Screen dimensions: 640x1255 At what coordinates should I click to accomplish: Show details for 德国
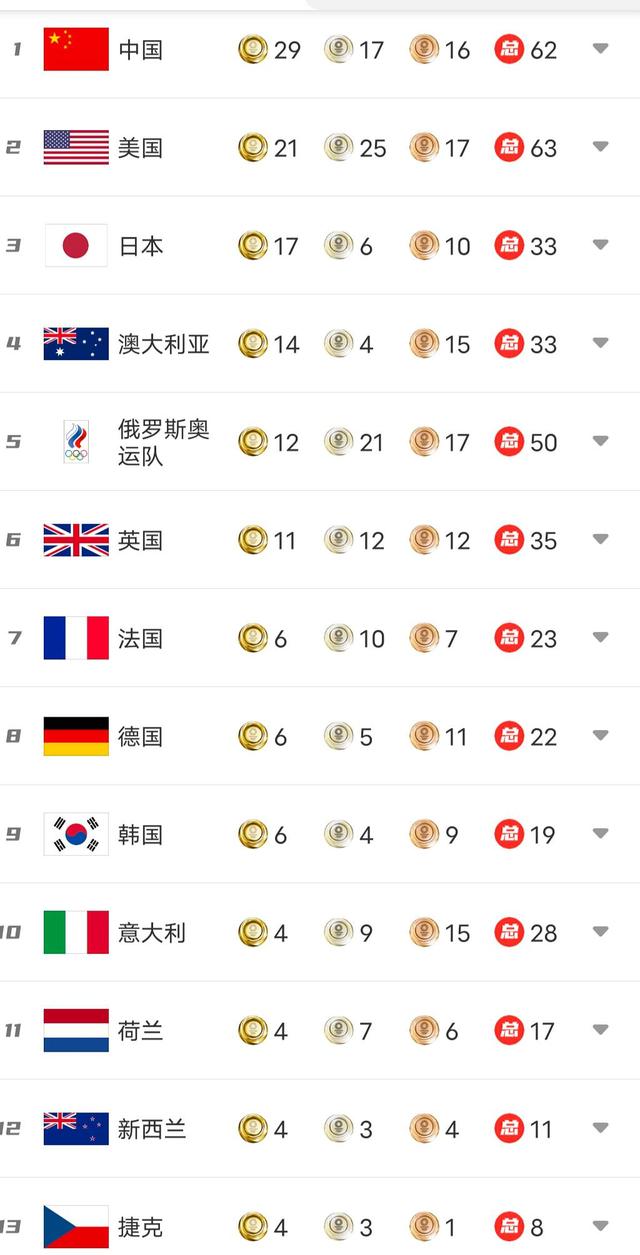(x=600, y=735)
